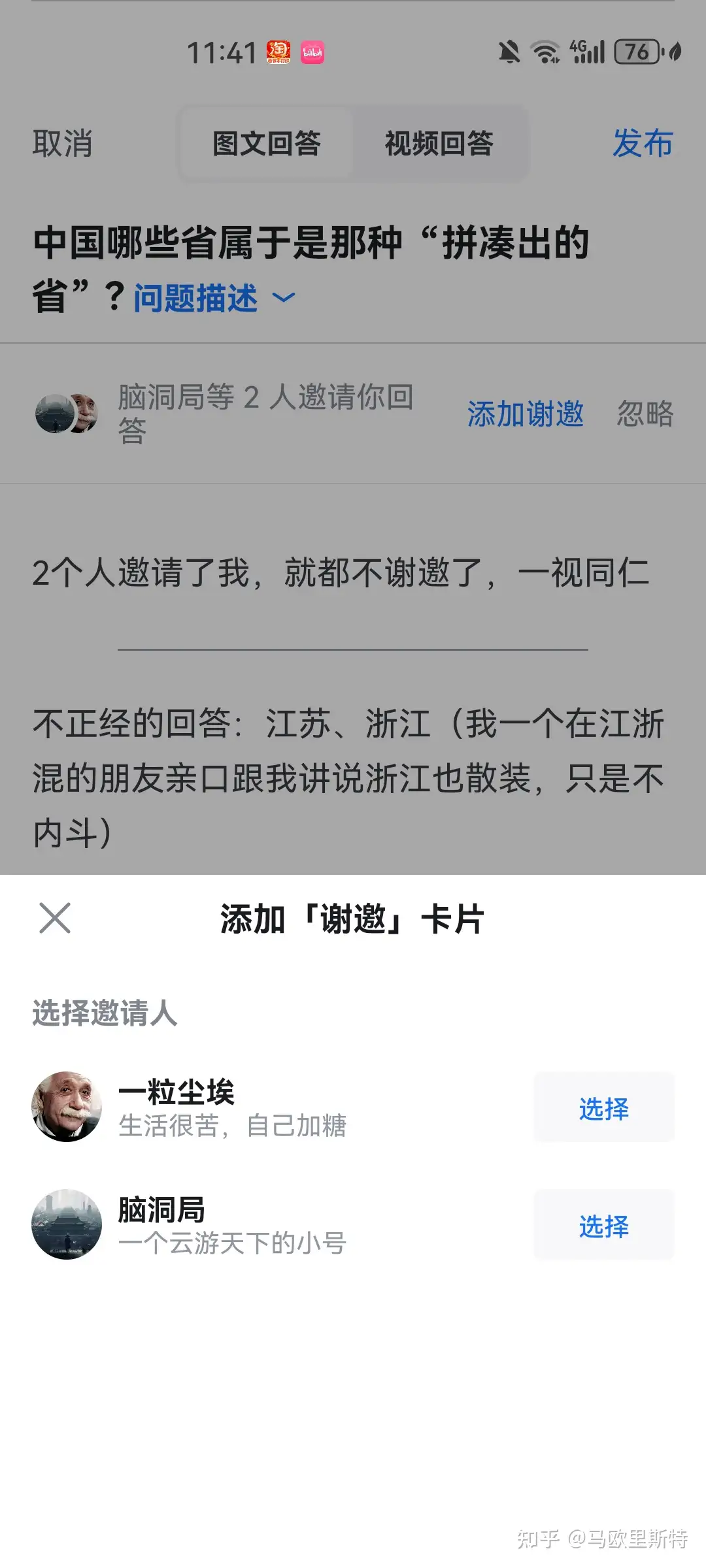This screenshot has width=706, height=1568.
Task: Expand 问题描述 for the question
Action: coord(214,299)
